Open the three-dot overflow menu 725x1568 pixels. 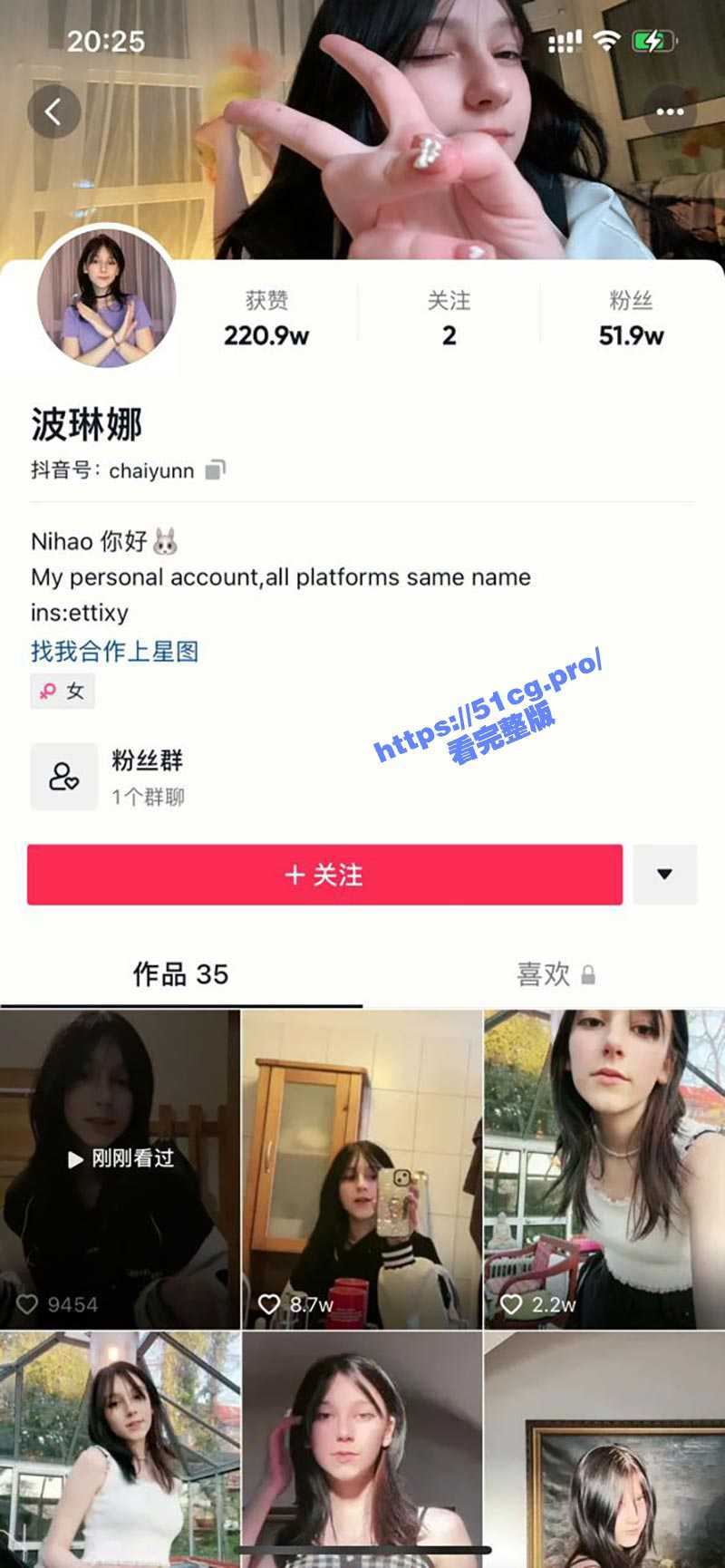coord(670,111)
